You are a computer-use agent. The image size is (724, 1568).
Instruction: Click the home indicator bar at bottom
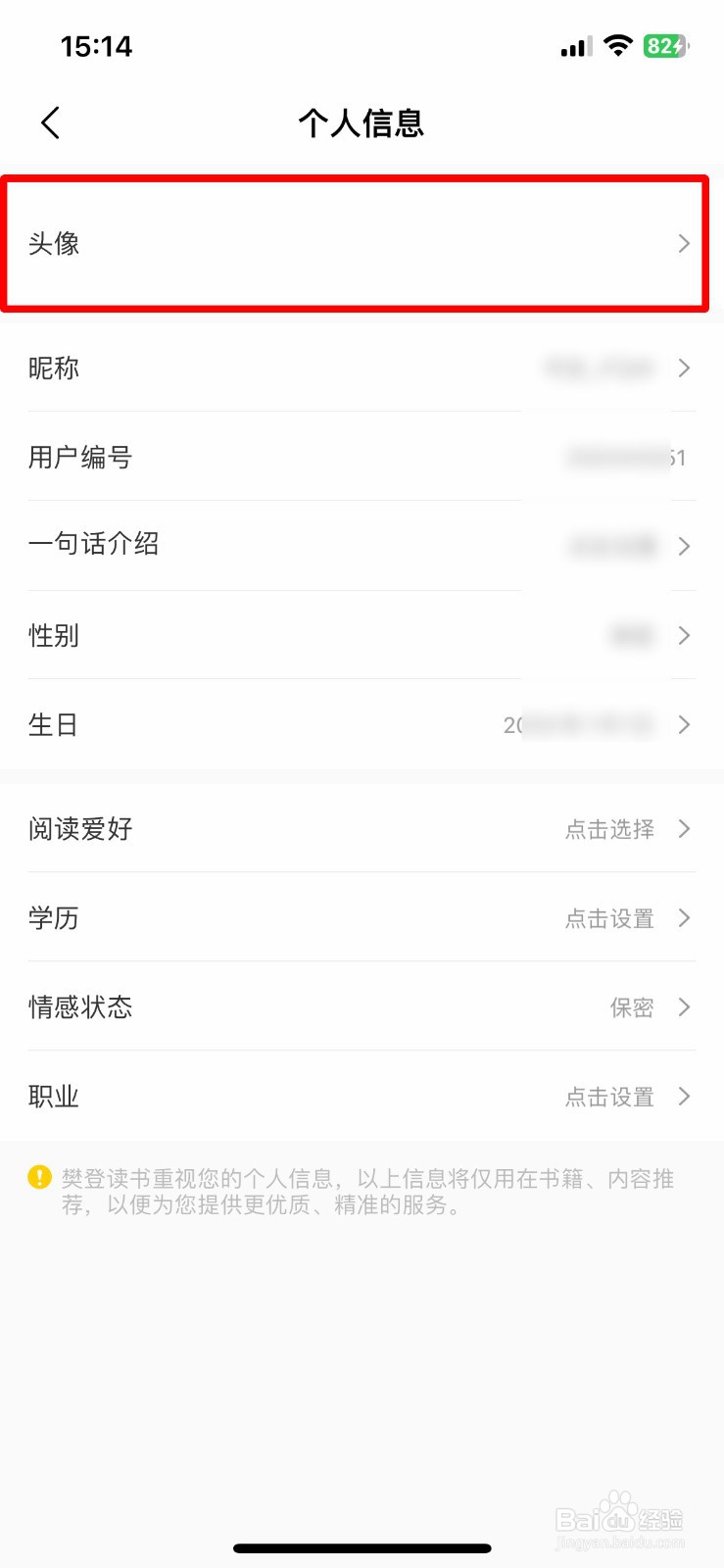[x=362, y=1547]
